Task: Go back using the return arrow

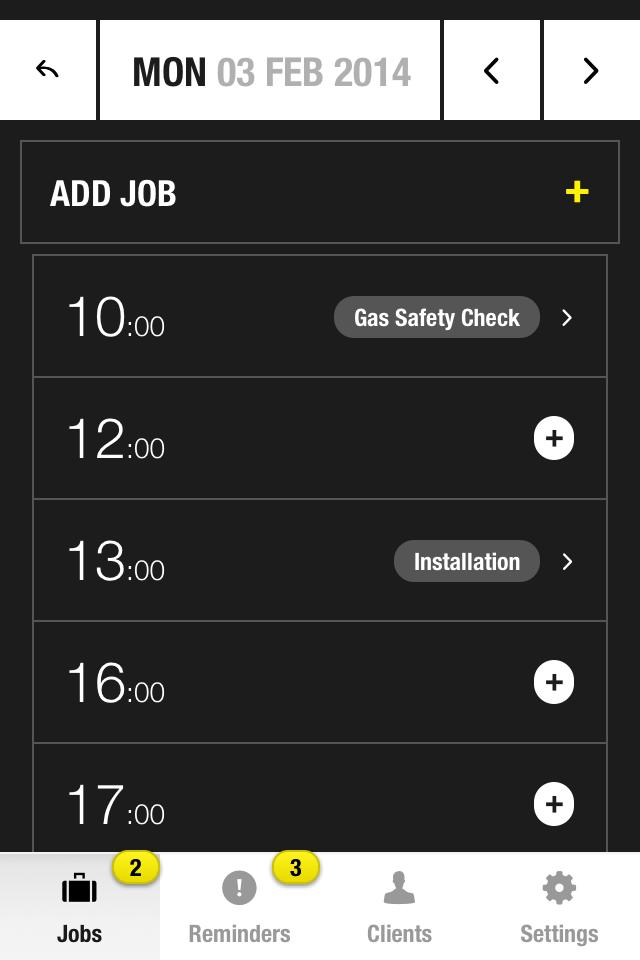Action: pos(47,70)
